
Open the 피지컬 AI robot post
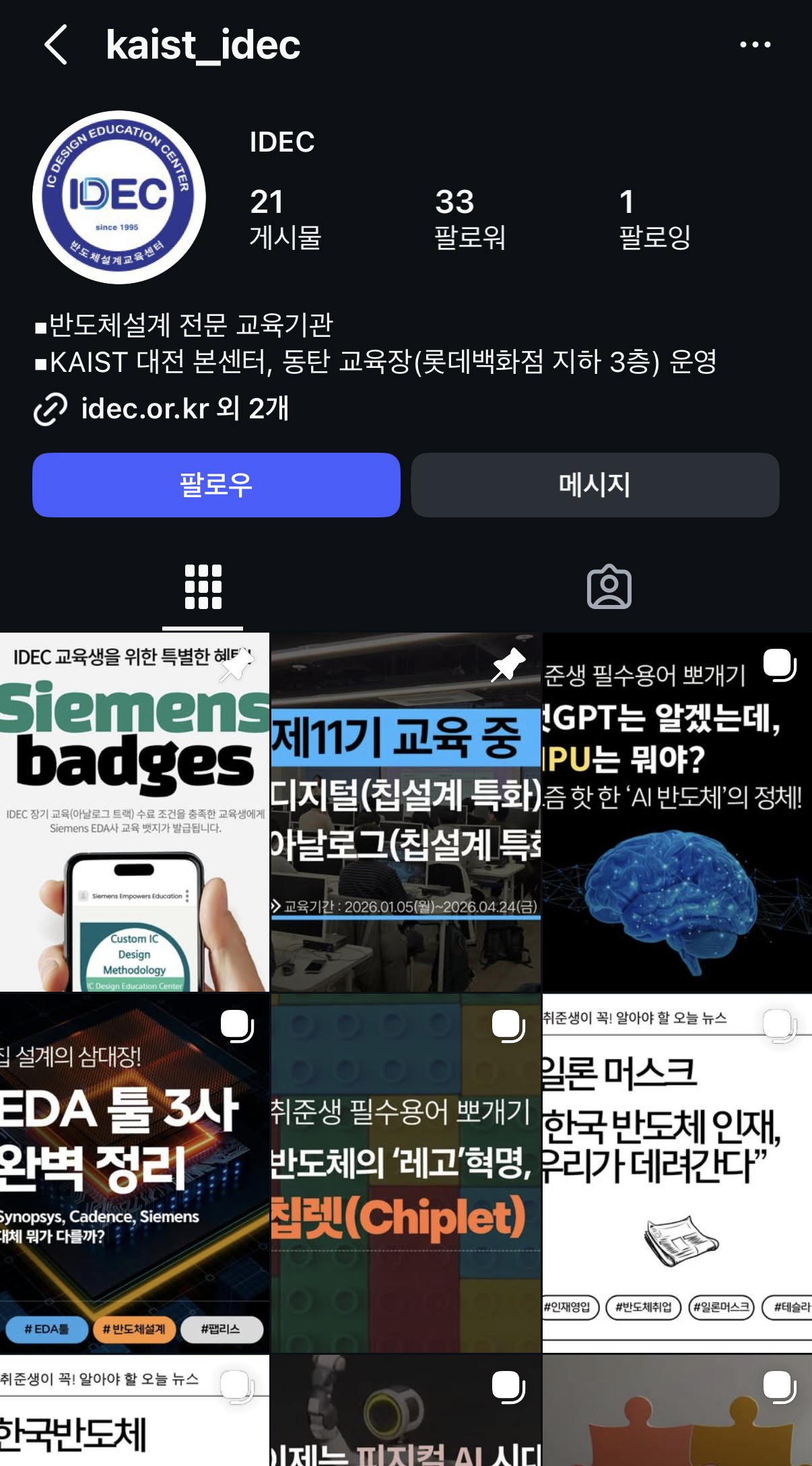(x=405, y=1411)
